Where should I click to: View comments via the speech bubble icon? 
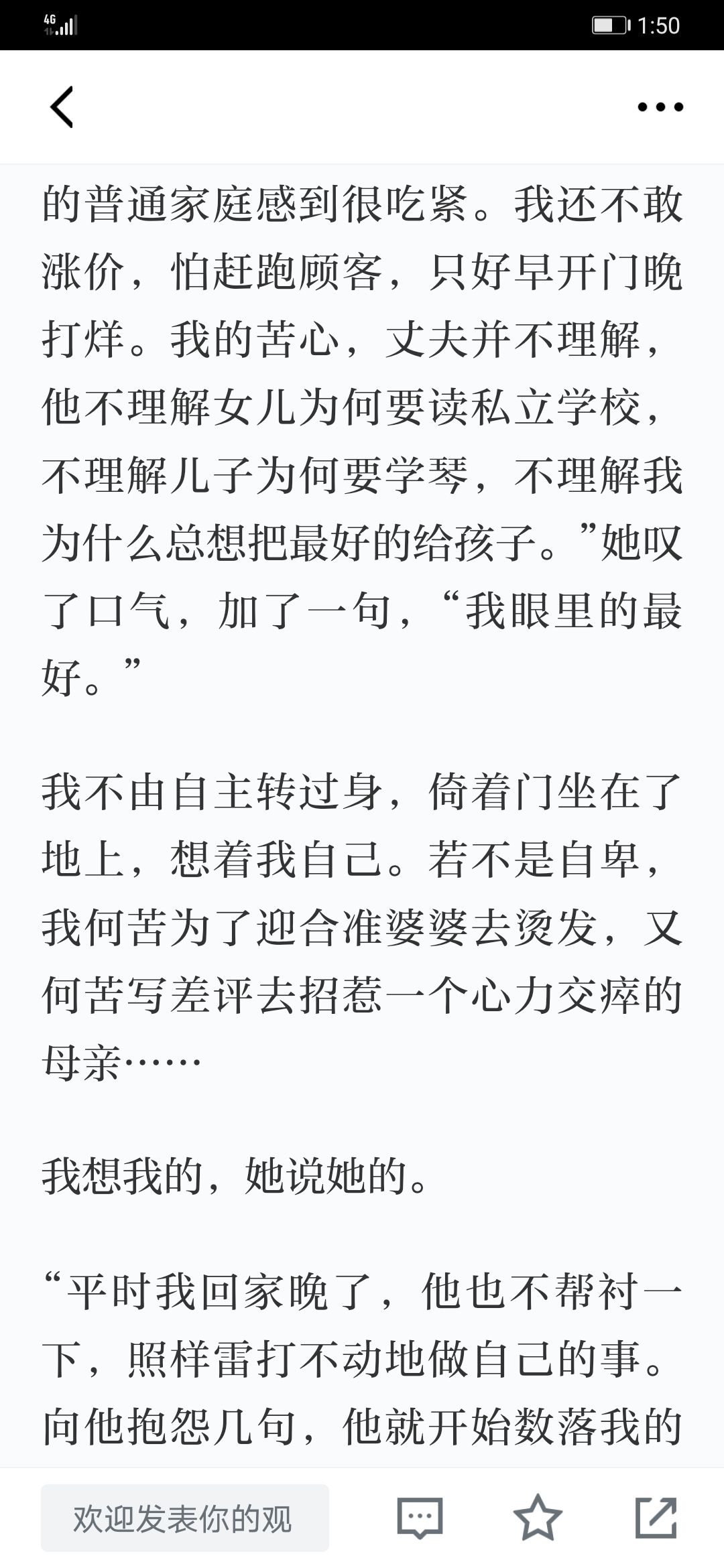pyautogui.click(x=420, y=1518)
